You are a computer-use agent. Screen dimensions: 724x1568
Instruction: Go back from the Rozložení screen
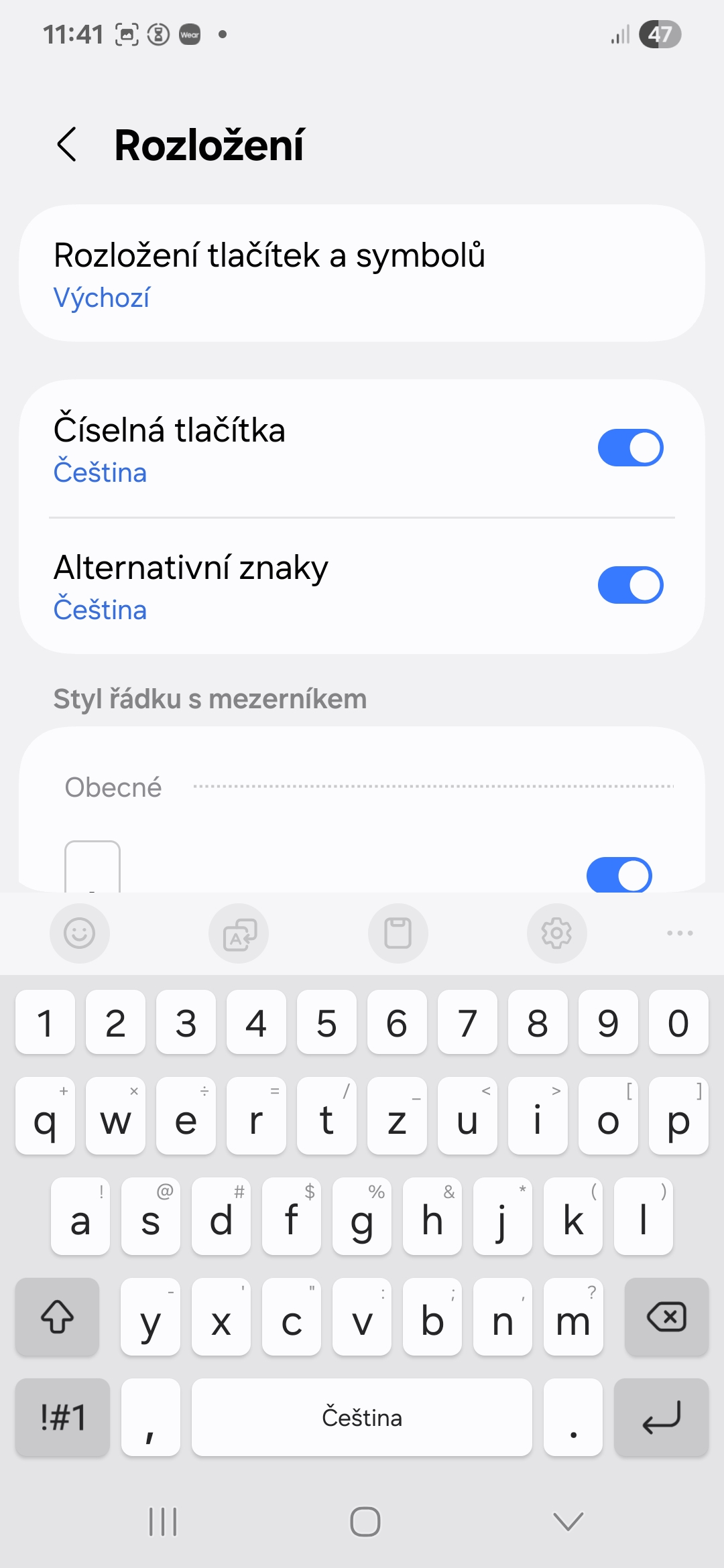(x=66, y=144)
